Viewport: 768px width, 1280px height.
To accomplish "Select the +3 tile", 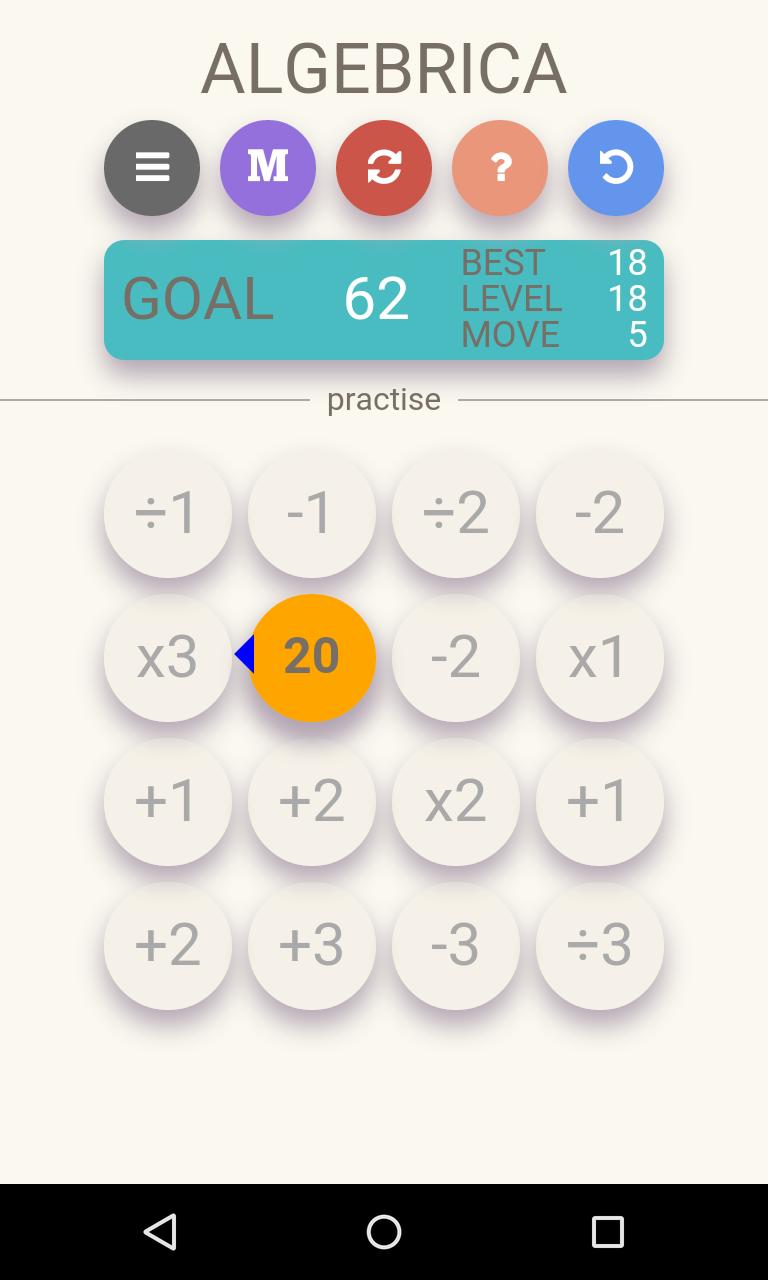I will click(312, 946).
